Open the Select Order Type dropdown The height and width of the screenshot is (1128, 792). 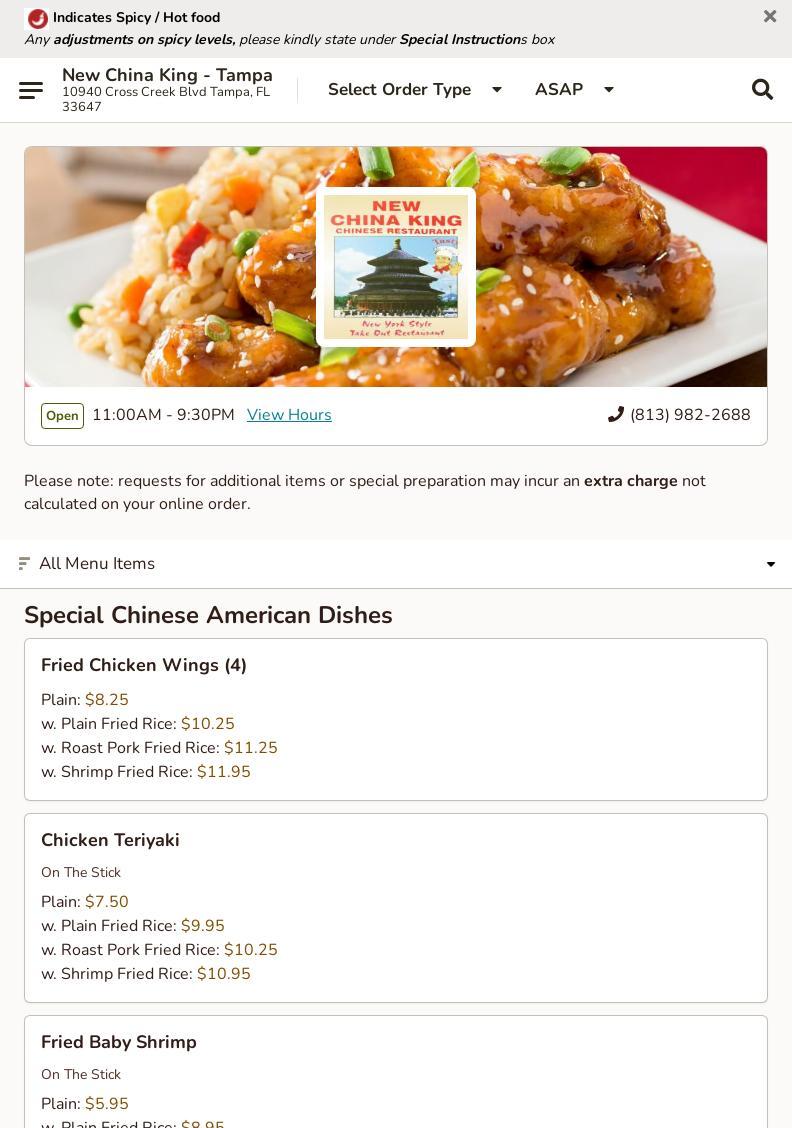pos(414,90)
